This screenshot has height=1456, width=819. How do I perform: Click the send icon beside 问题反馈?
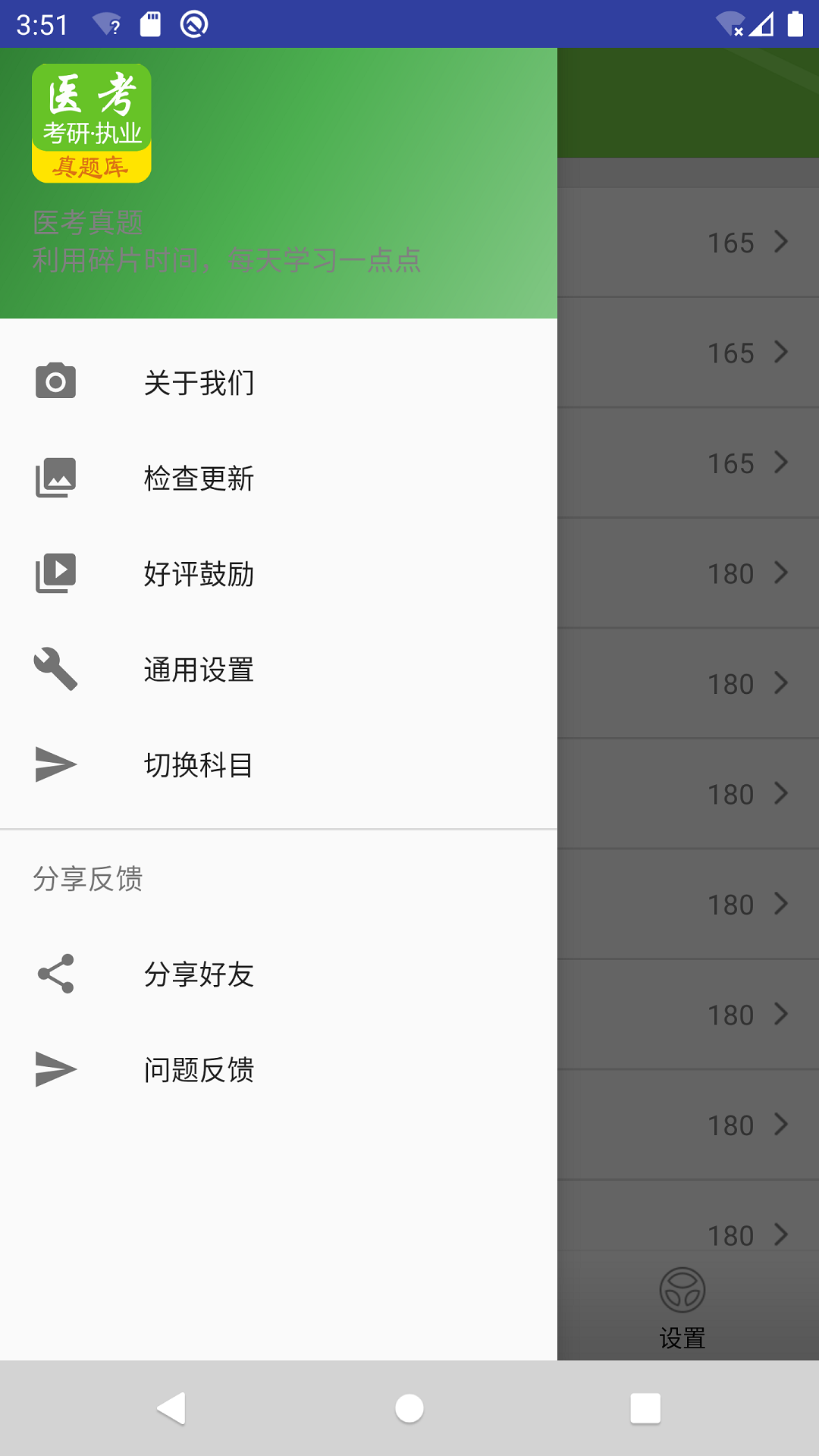tap(55, 1070)
